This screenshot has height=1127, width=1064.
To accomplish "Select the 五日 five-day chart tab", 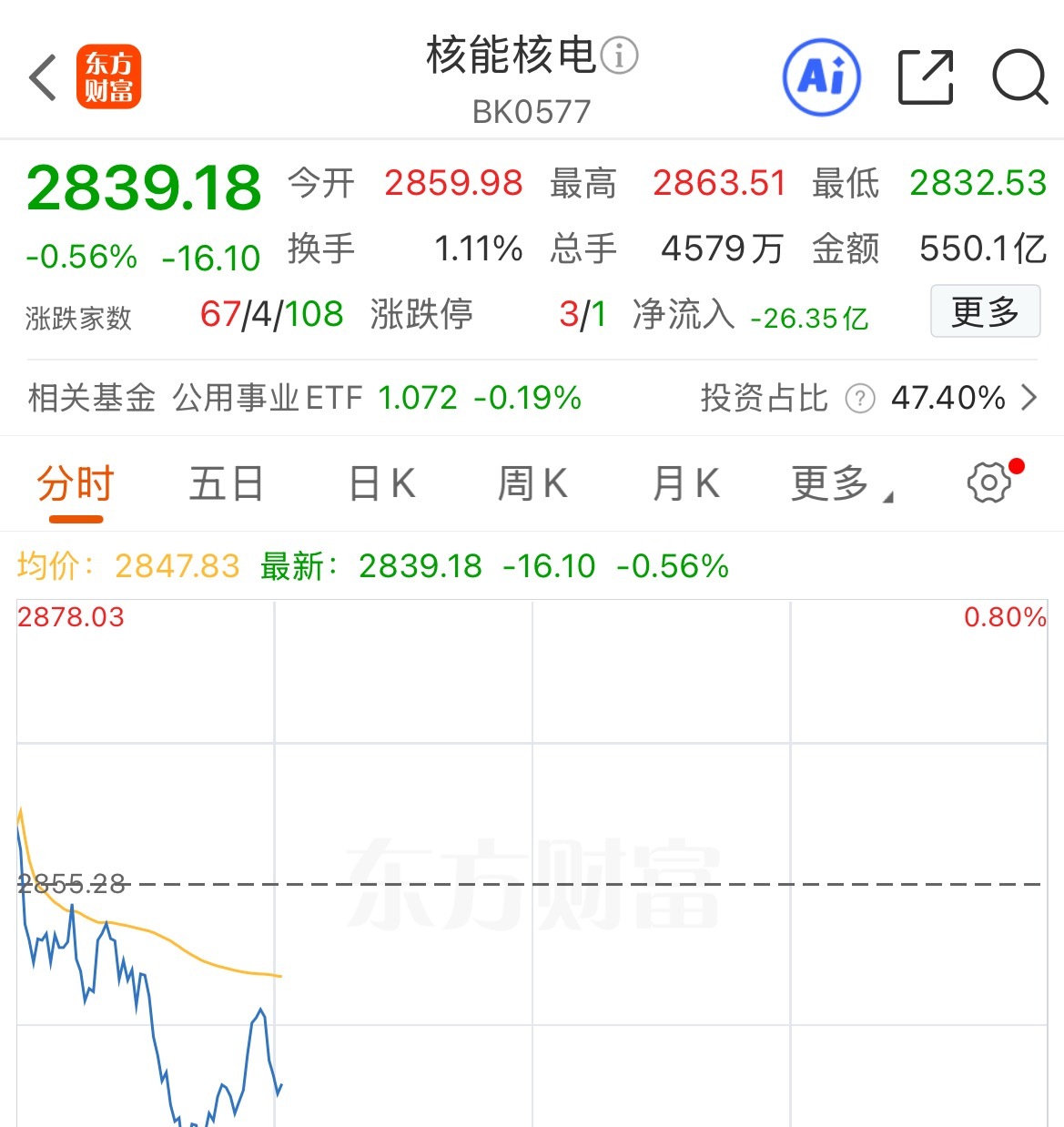I will pos(226,483).
